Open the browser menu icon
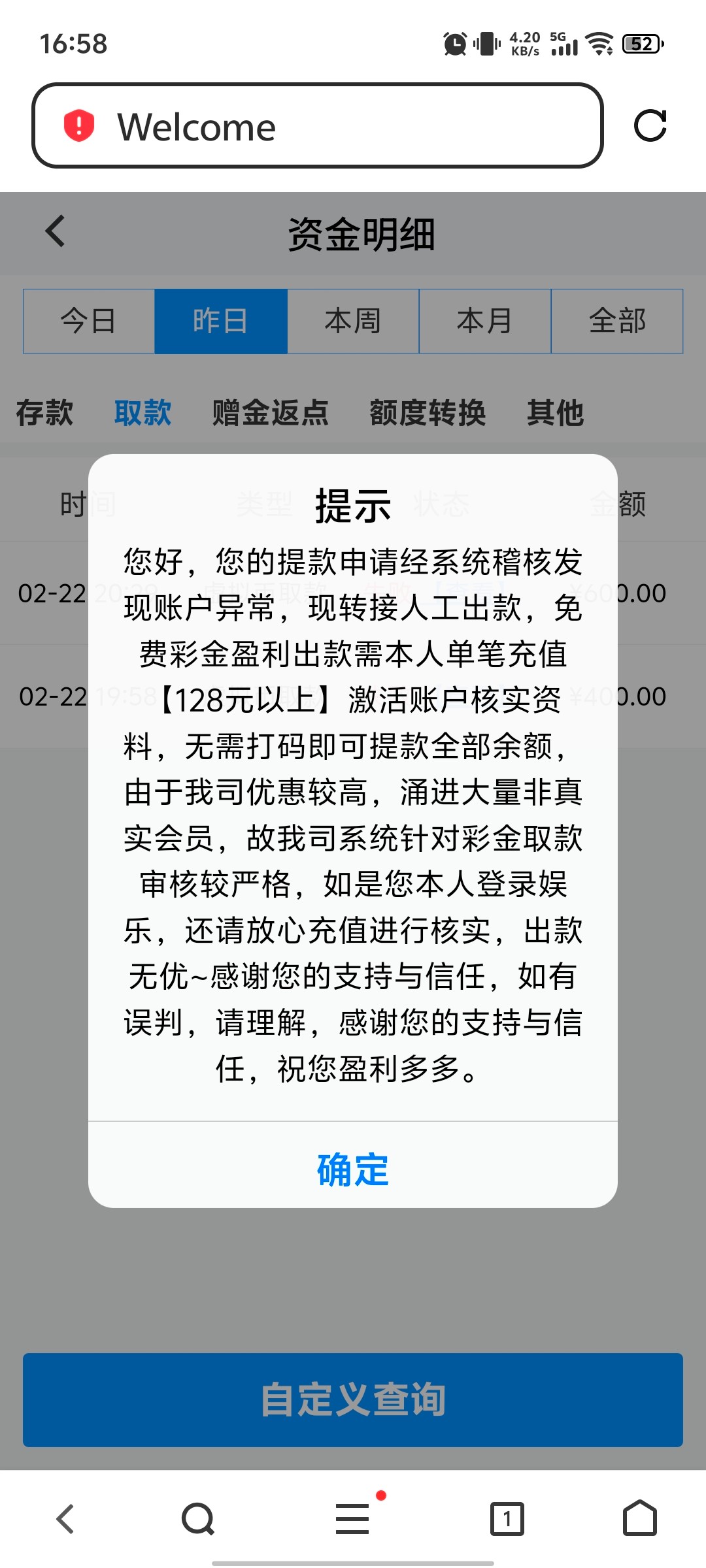 click(353, 1518)
